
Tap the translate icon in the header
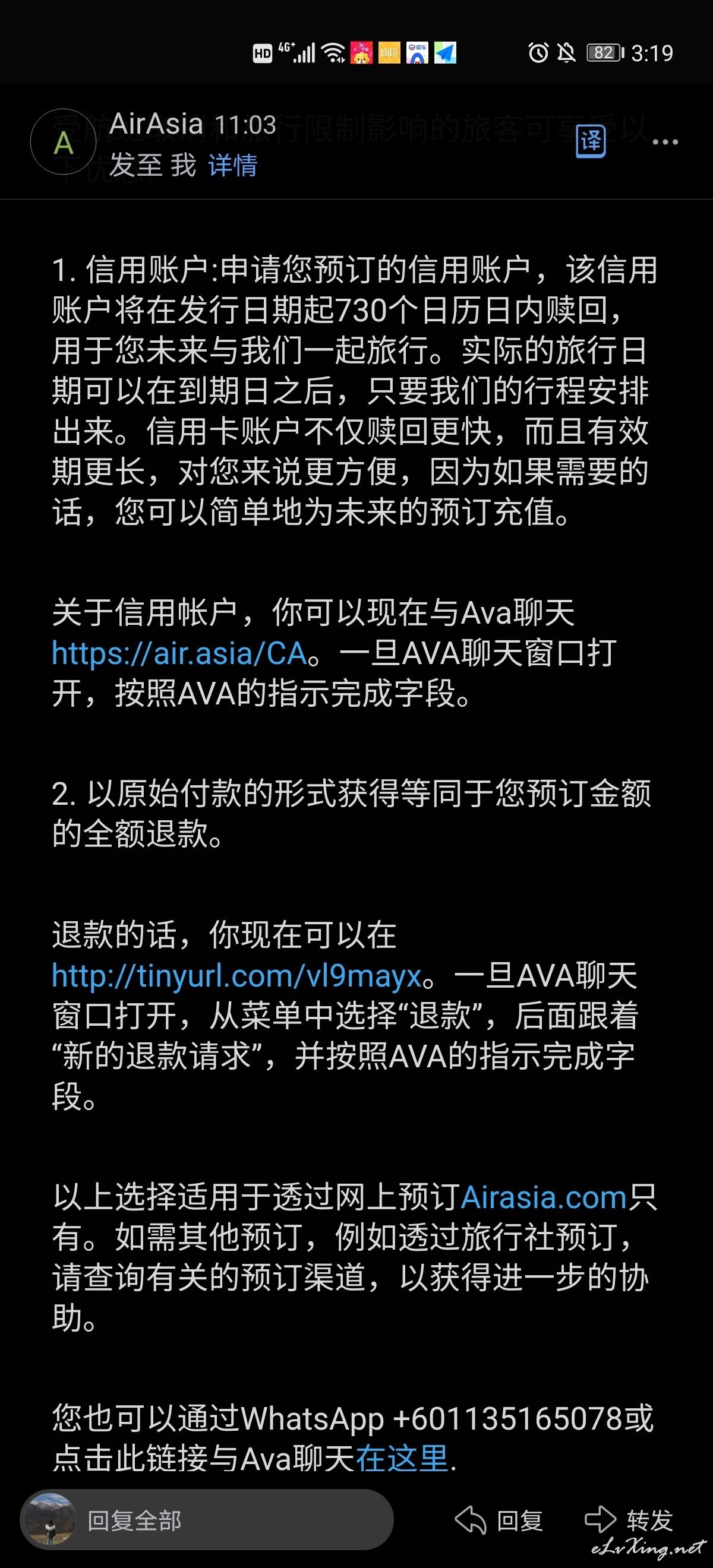(591, 142)
